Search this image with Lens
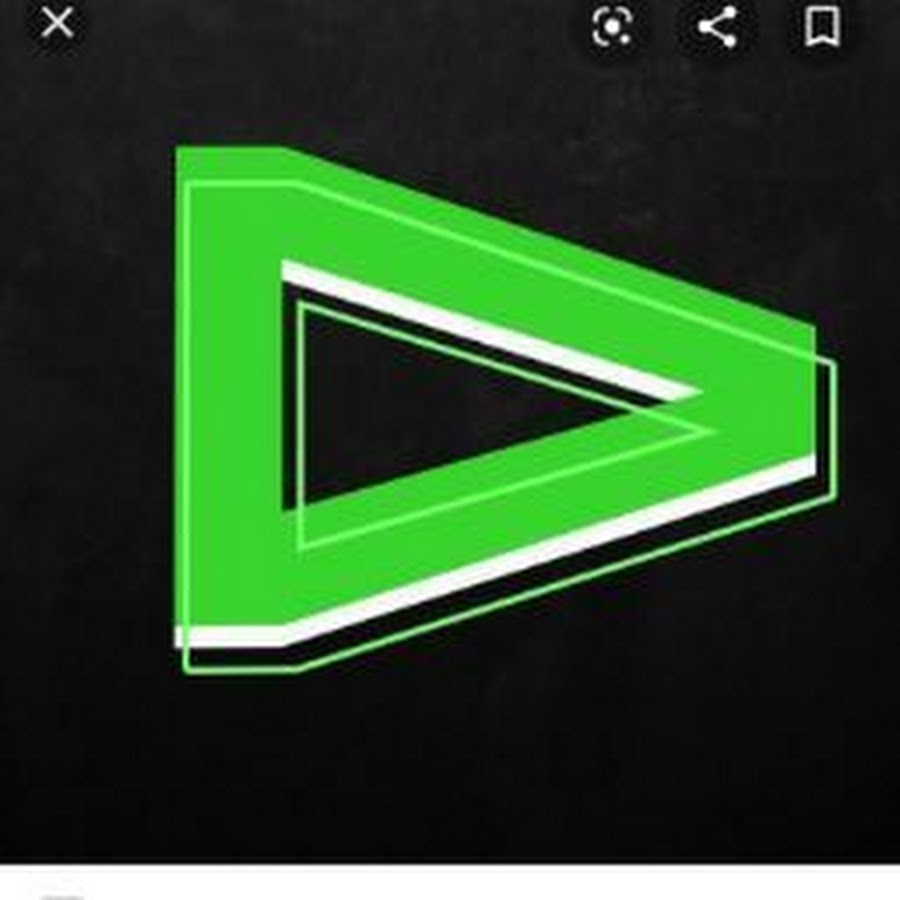Image resolution: width=900 pixels, height=900 pixels. point(612,27)
